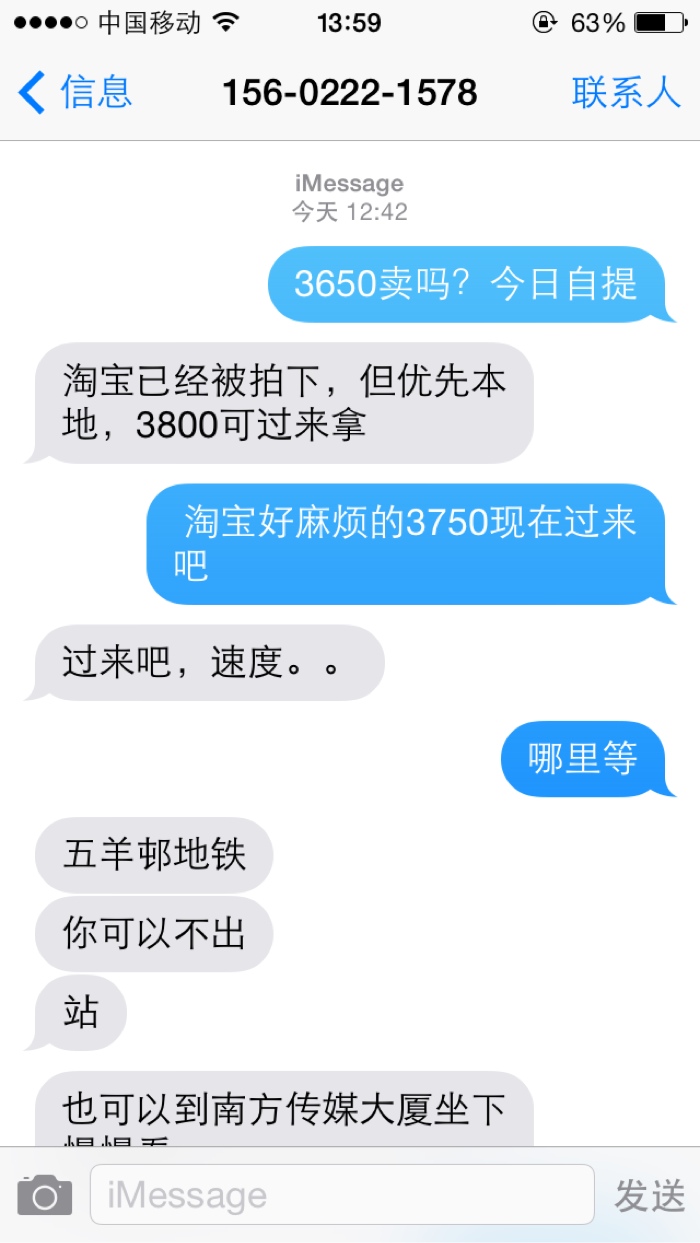Tap the 发送 send button

650,1195
